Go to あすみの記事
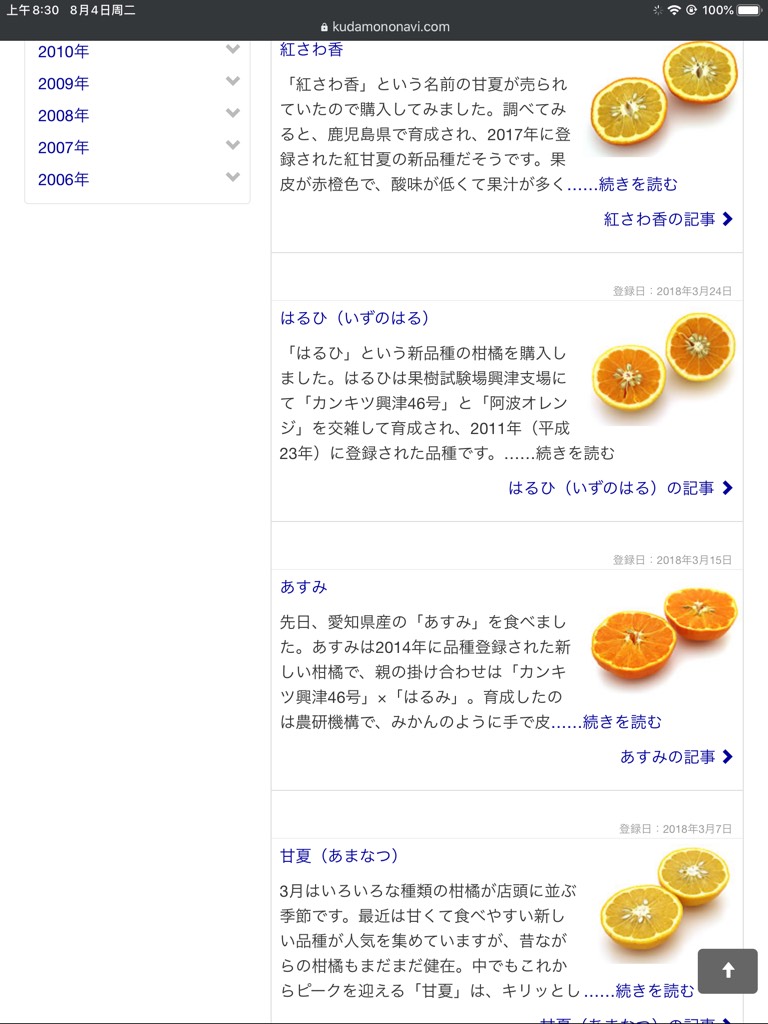This screenshot has width=768, height=1024. click(676, 757)
